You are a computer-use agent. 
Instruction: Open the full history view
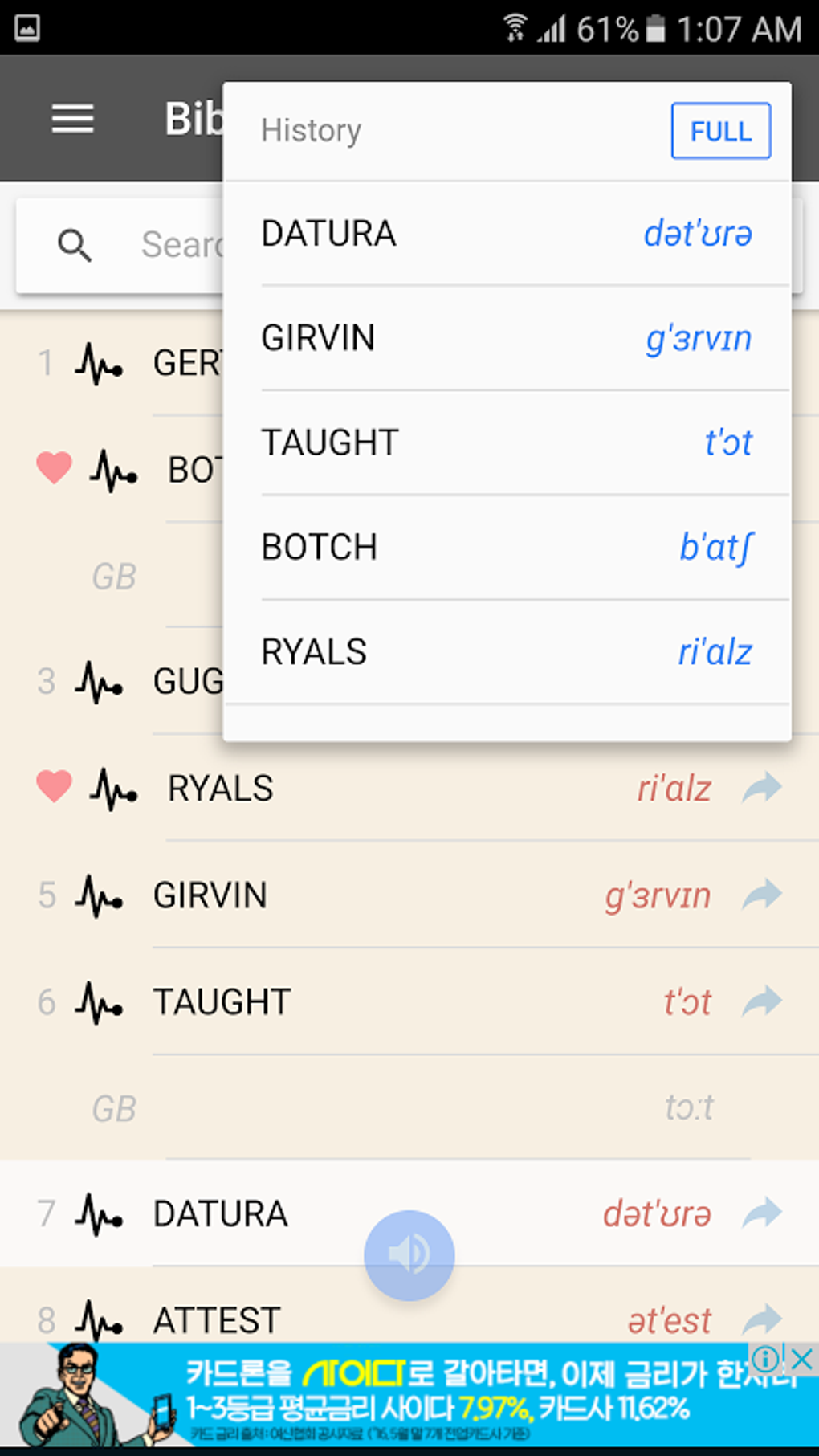pyautogui.click(x=720, y=131)
